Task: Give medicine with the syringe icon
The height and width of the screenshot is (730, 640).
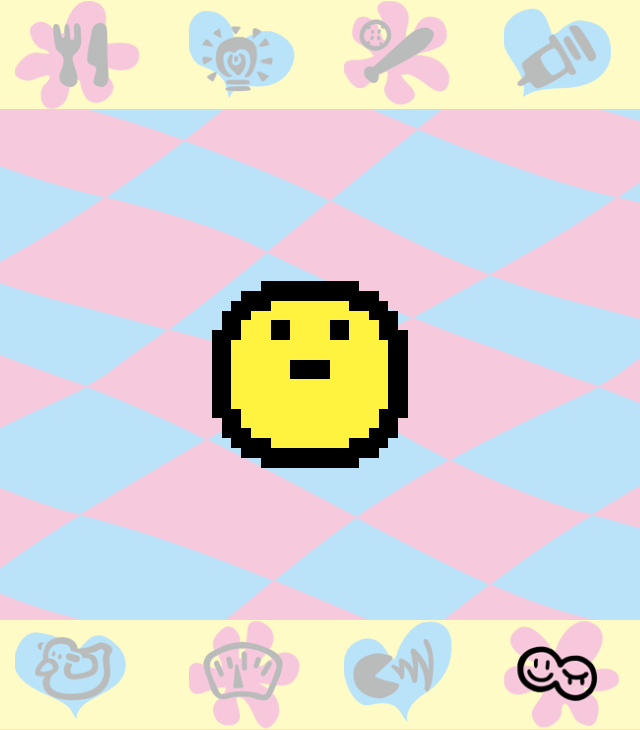Action: point(556,55)
